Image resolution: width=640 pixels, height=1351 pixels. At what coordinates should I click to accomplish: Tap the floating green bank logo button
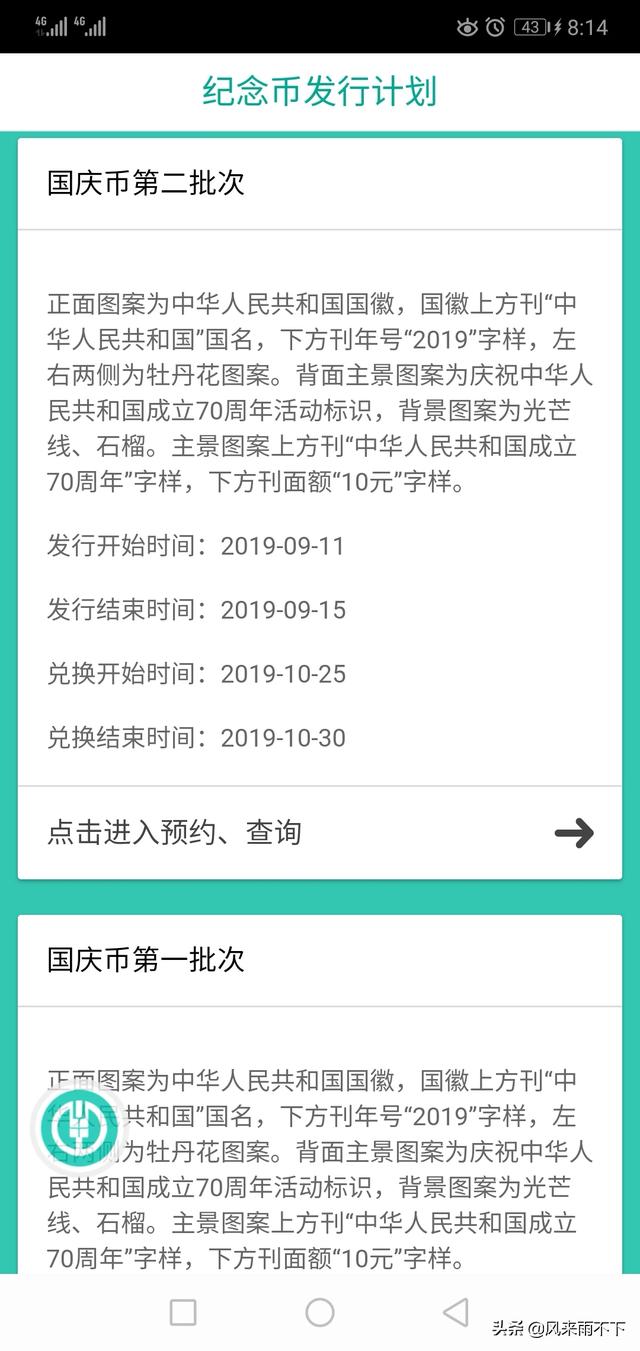coord(79,1127)
